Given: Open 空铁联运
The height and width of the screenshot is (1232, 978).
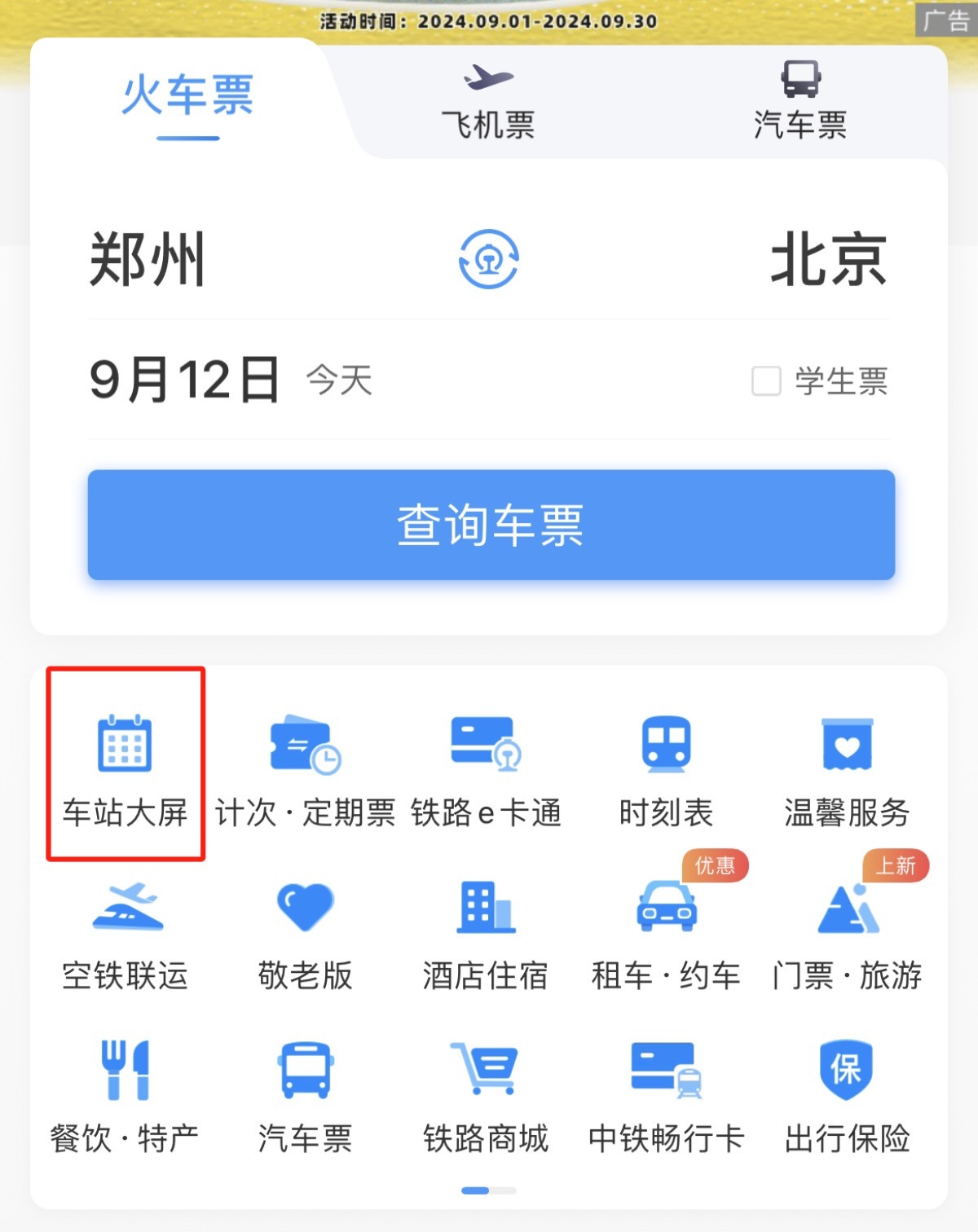Looking at the screenshot, I should point(125,935).
